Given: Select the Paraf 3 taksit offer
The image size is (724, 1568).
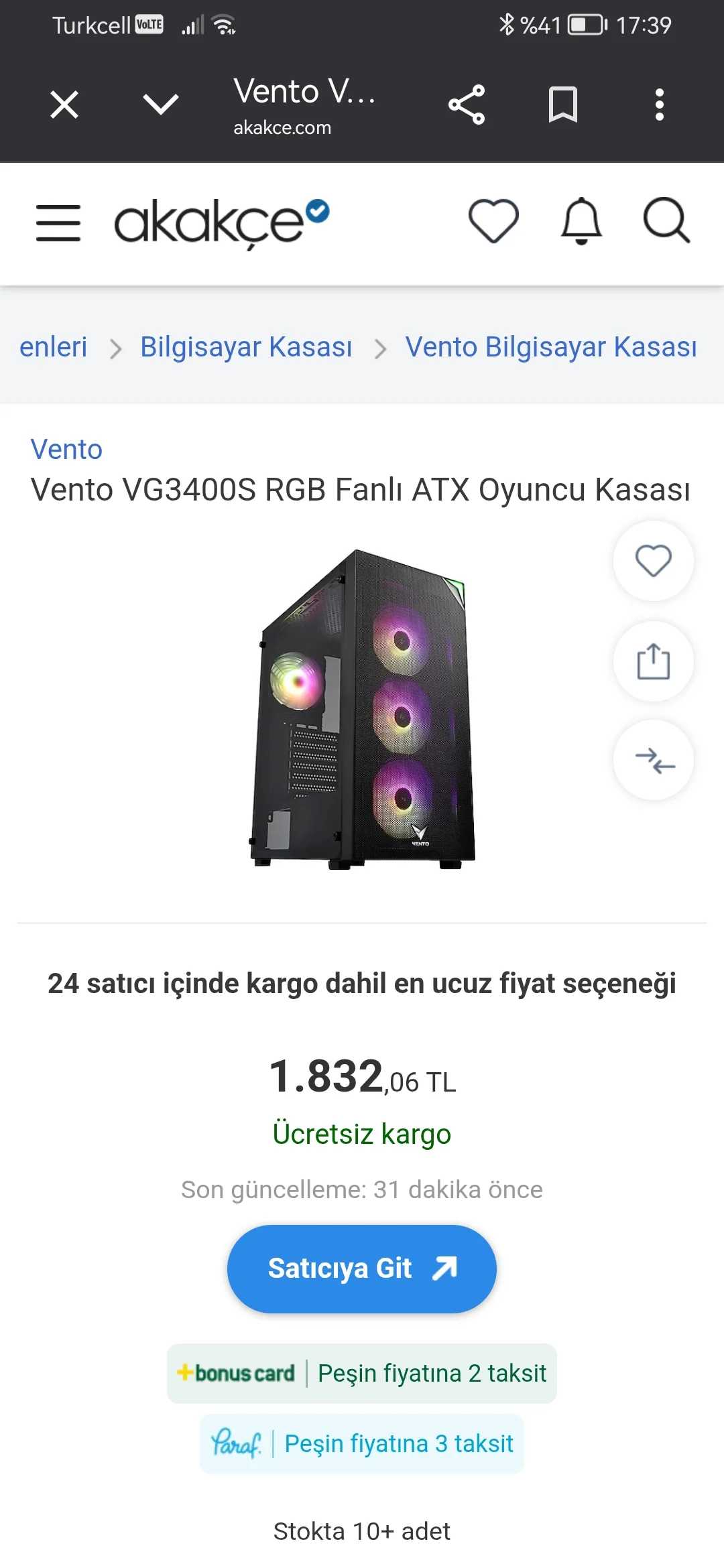Looking at the screenshot, I should tap(362, 1444).
